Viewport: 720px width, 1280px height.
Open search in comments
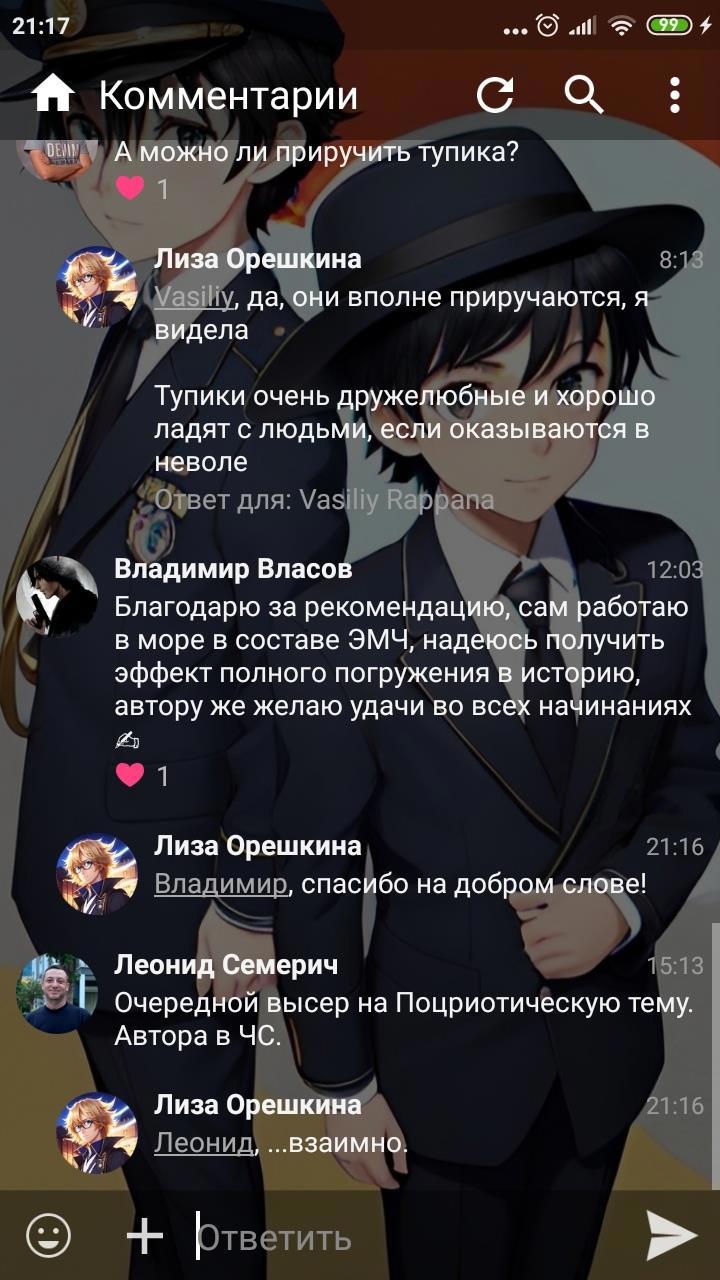584,95
